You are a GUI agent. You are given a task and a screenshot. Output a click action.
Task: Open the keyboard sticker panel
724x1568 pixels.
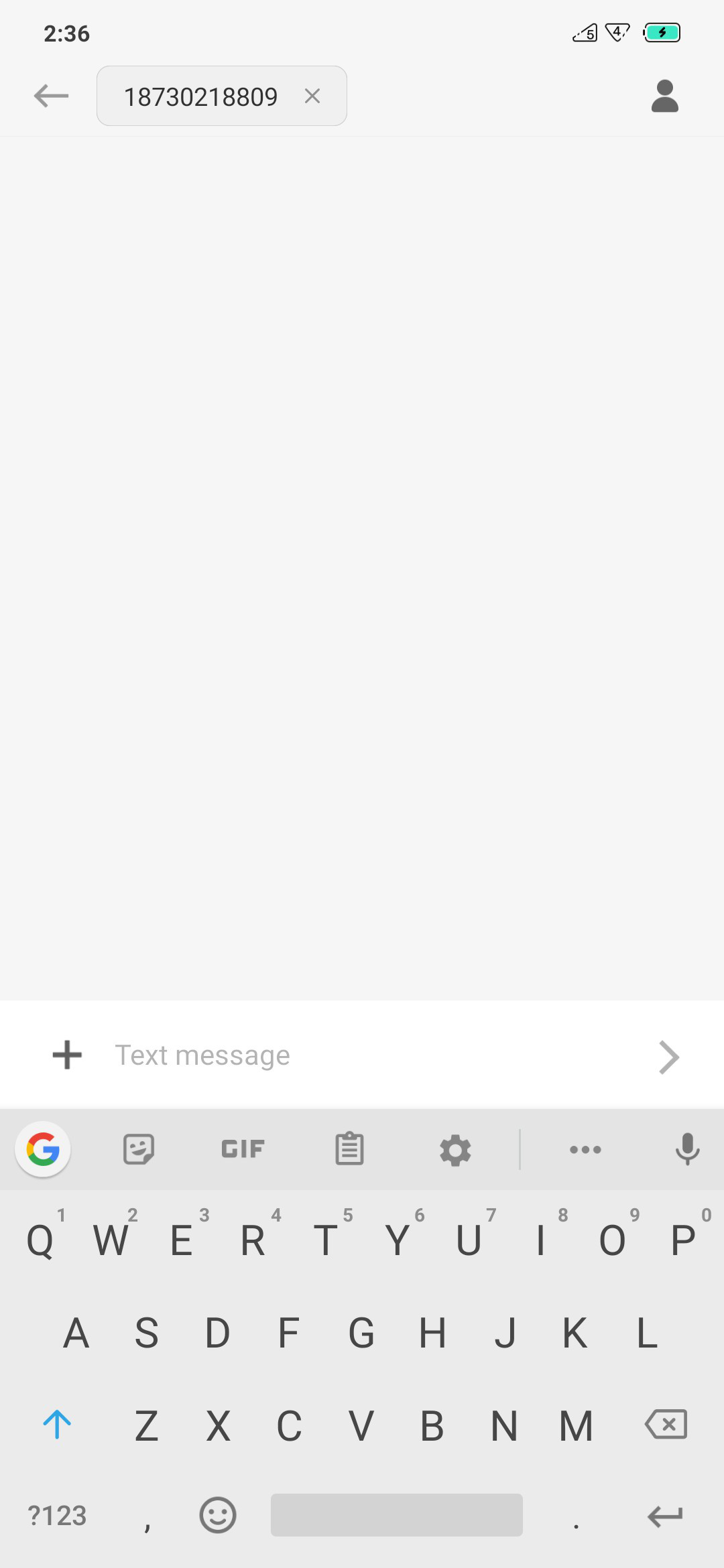point(139,1149)
